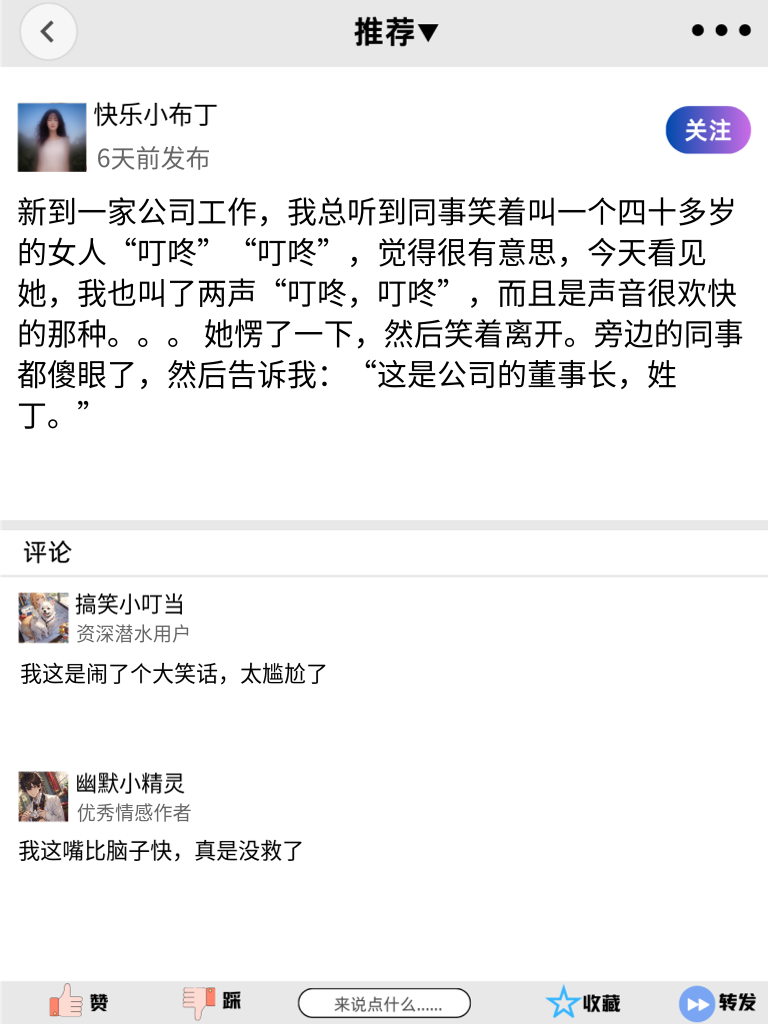This screenshot has height=1024, width=768.
Task: Tap 幽默小精灵's avatar thumbnail
Action: [41, 796]
